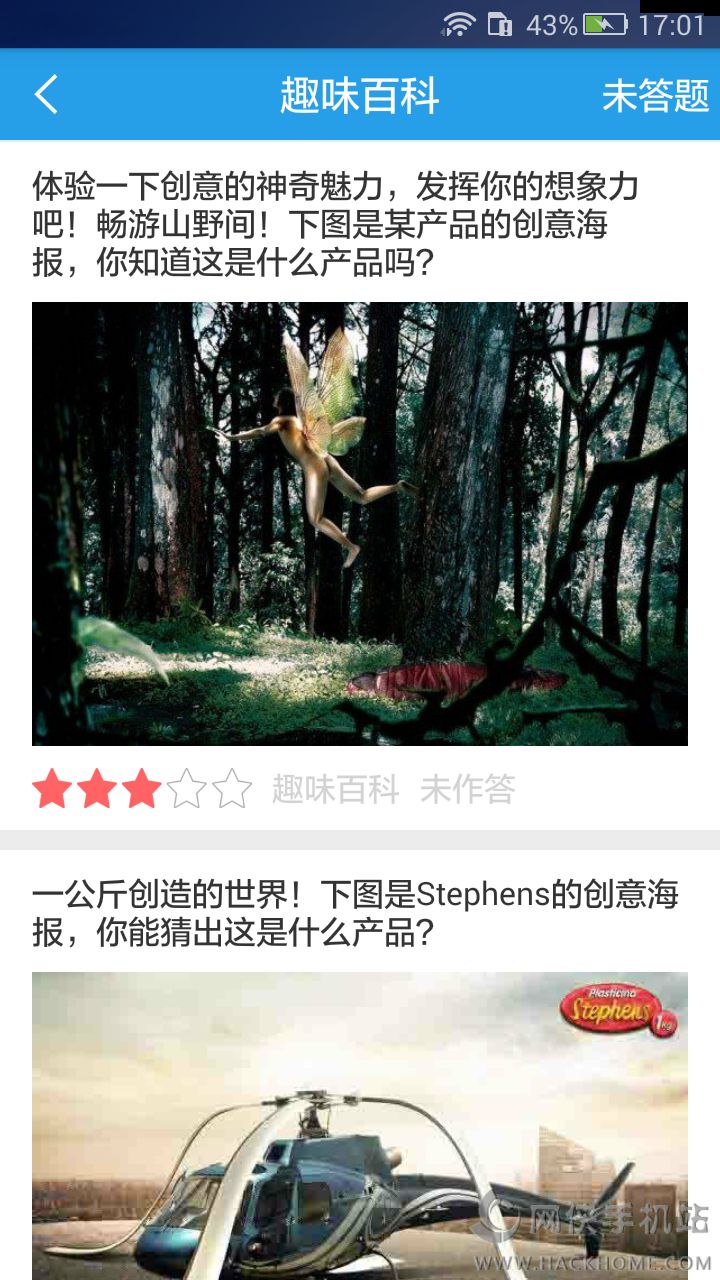This screenshot has width=720, height=1280.
Task: Open the forest fairy poster question
Action: [359, 523]
